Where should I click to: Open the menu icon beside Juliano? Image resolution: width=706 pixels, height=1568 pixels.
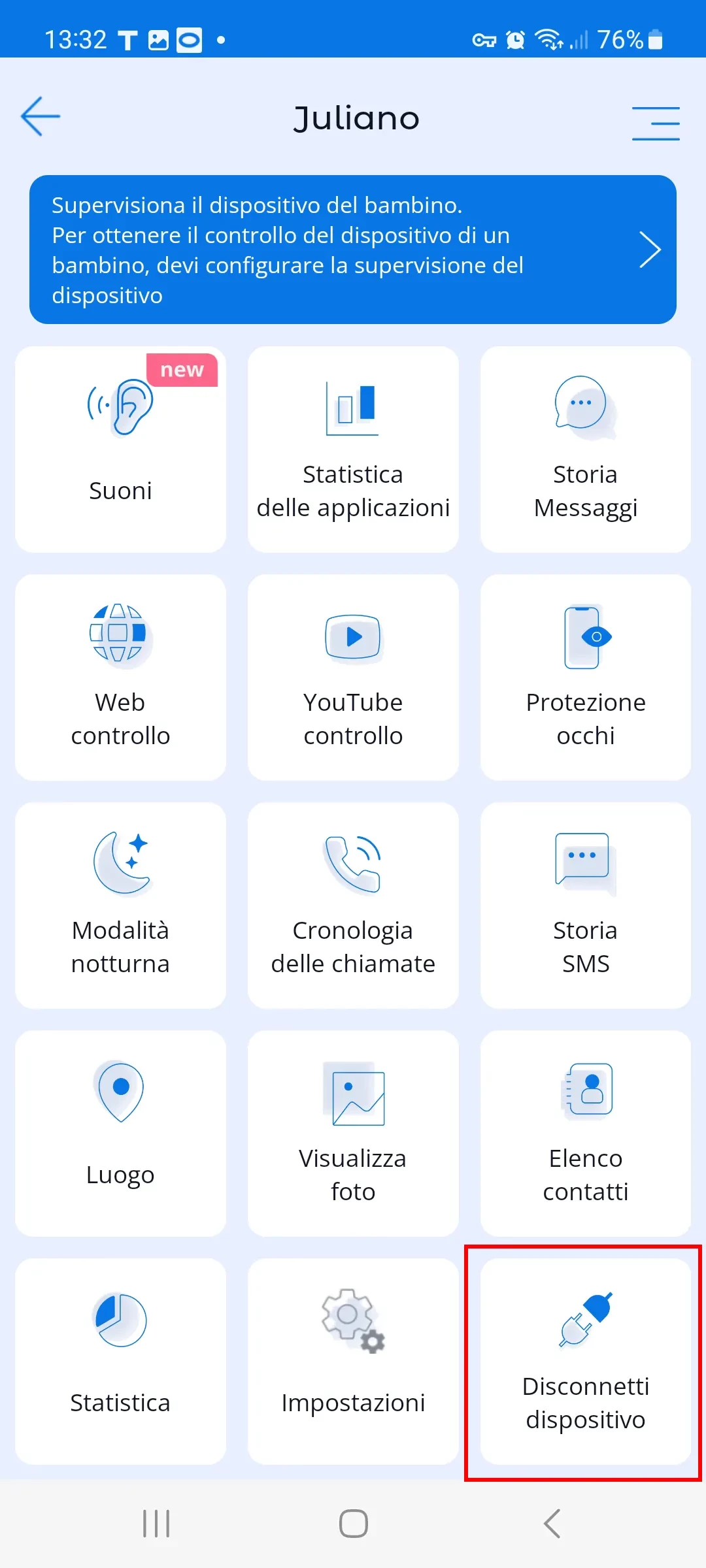655,123
